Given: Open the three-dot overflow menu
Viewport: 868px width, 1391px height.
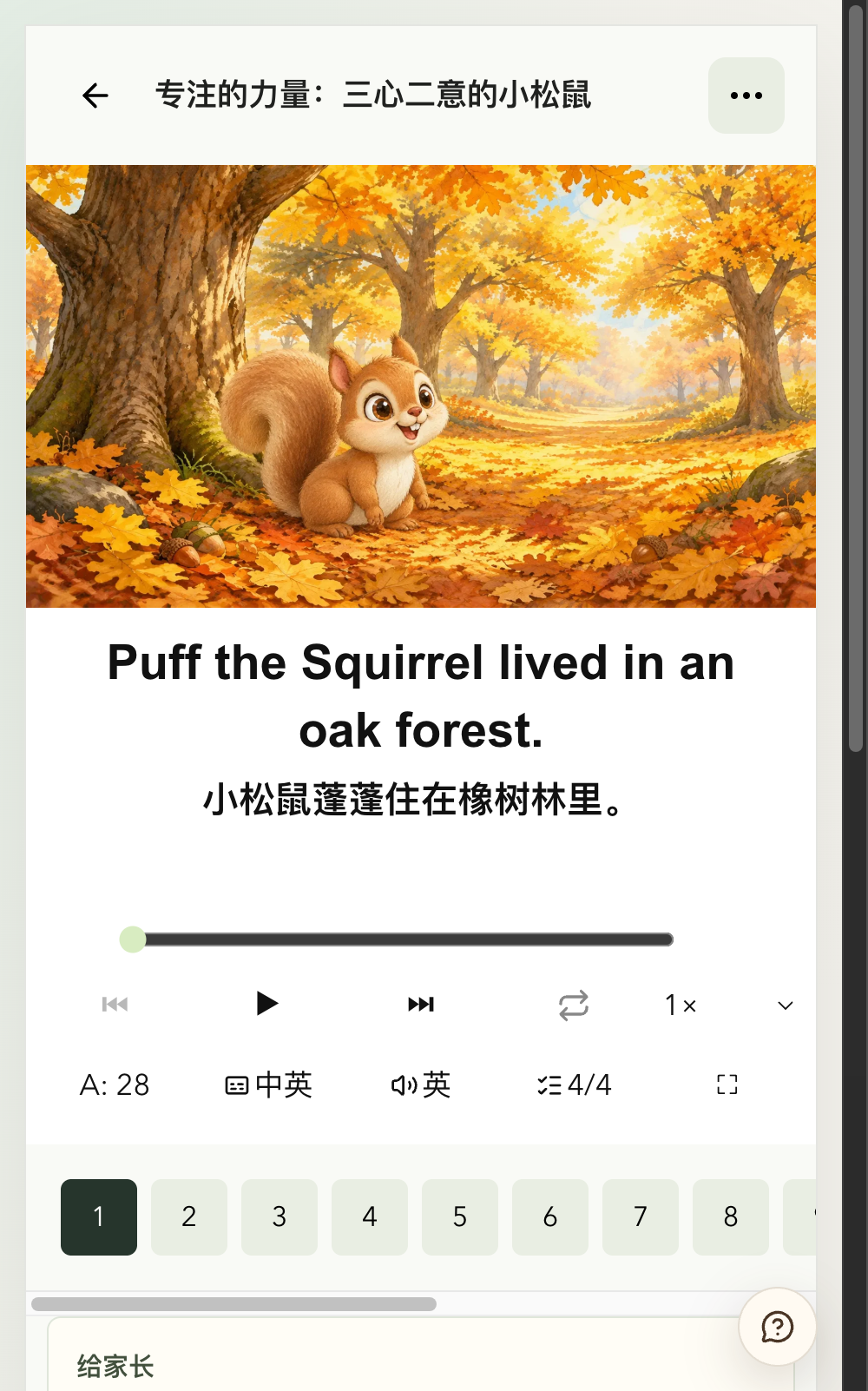Looking at the screenshot, I should [746, 96].
